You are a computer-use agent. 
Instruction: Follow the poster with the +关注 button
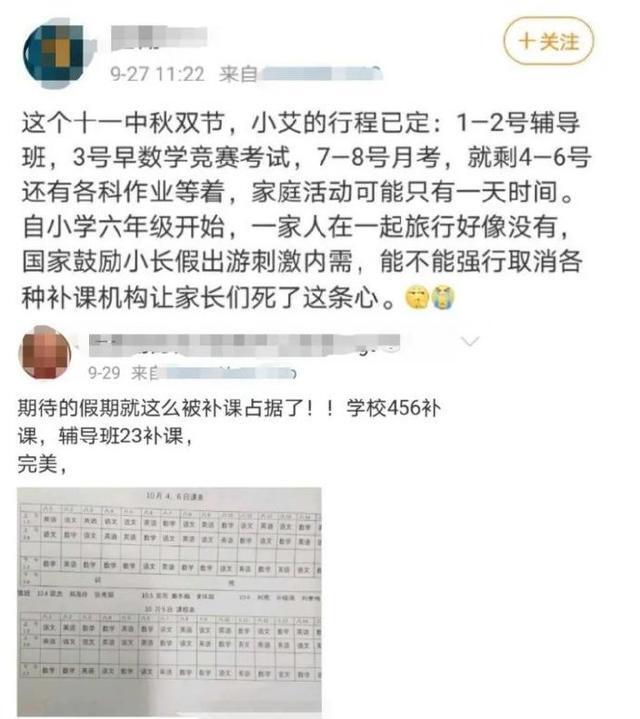point(549,42)
